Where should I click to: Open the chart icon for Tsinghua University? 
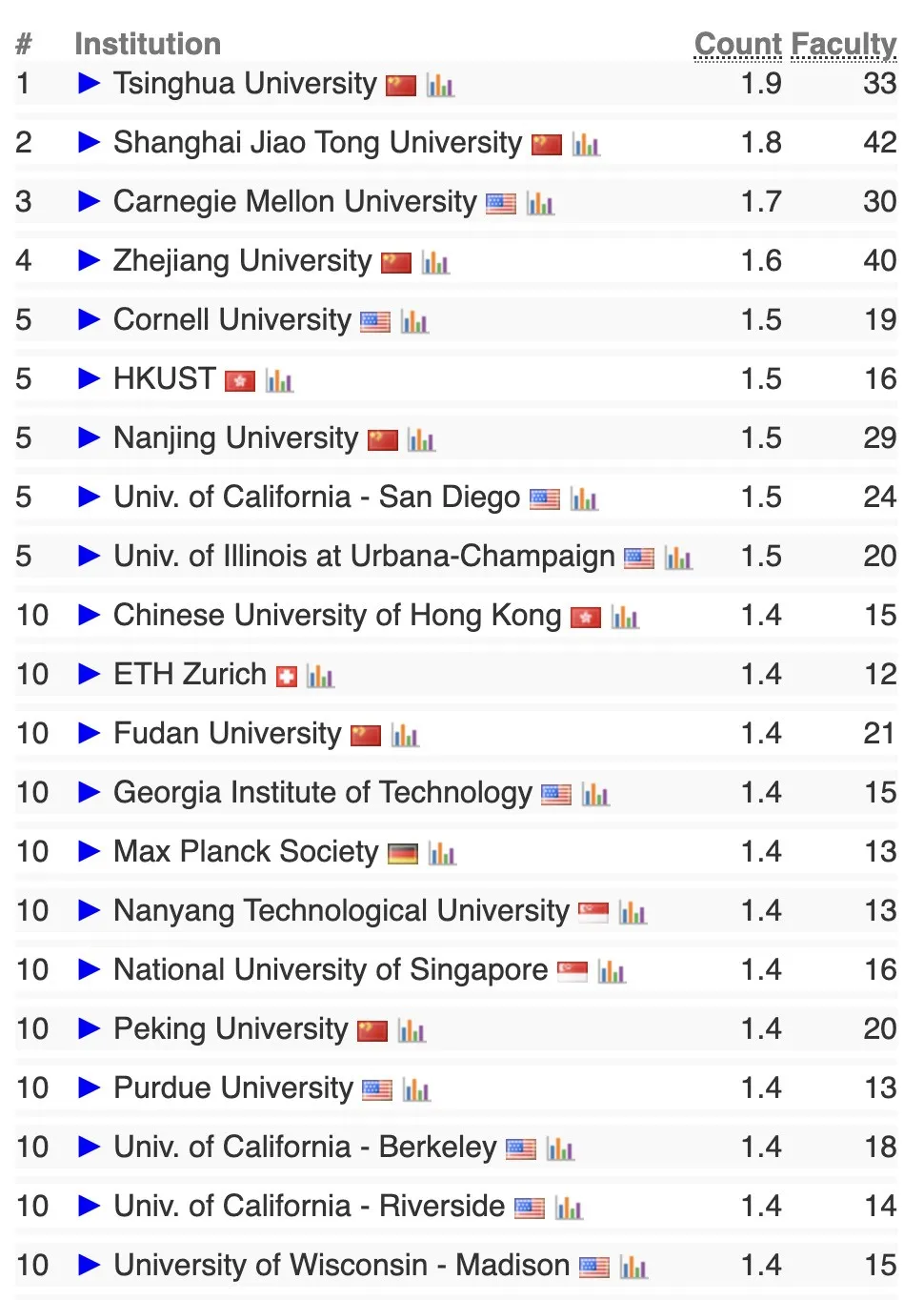[x=440, y=86]
